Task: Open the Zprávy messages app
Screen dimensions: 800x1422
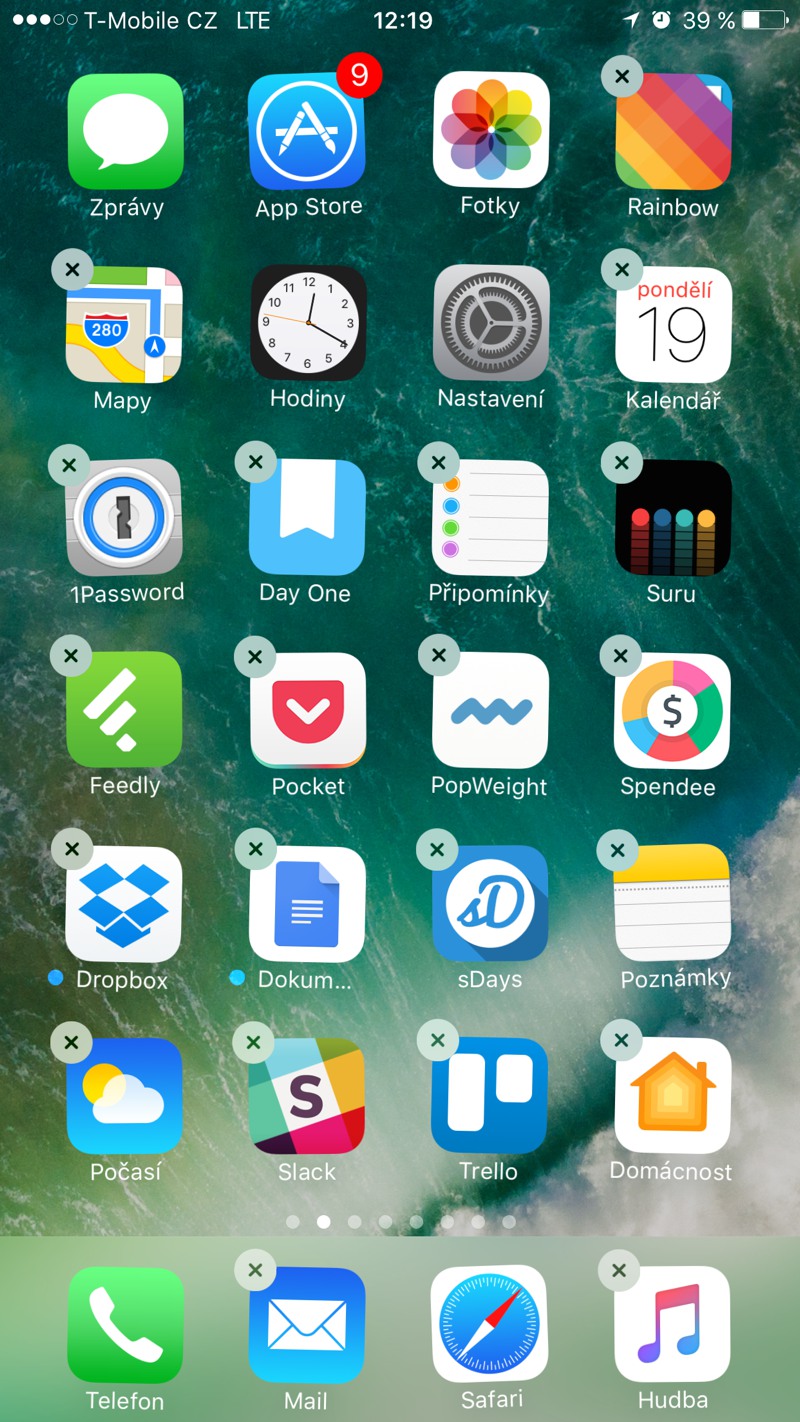Action: pyautogui.click(x=125, y=132)
